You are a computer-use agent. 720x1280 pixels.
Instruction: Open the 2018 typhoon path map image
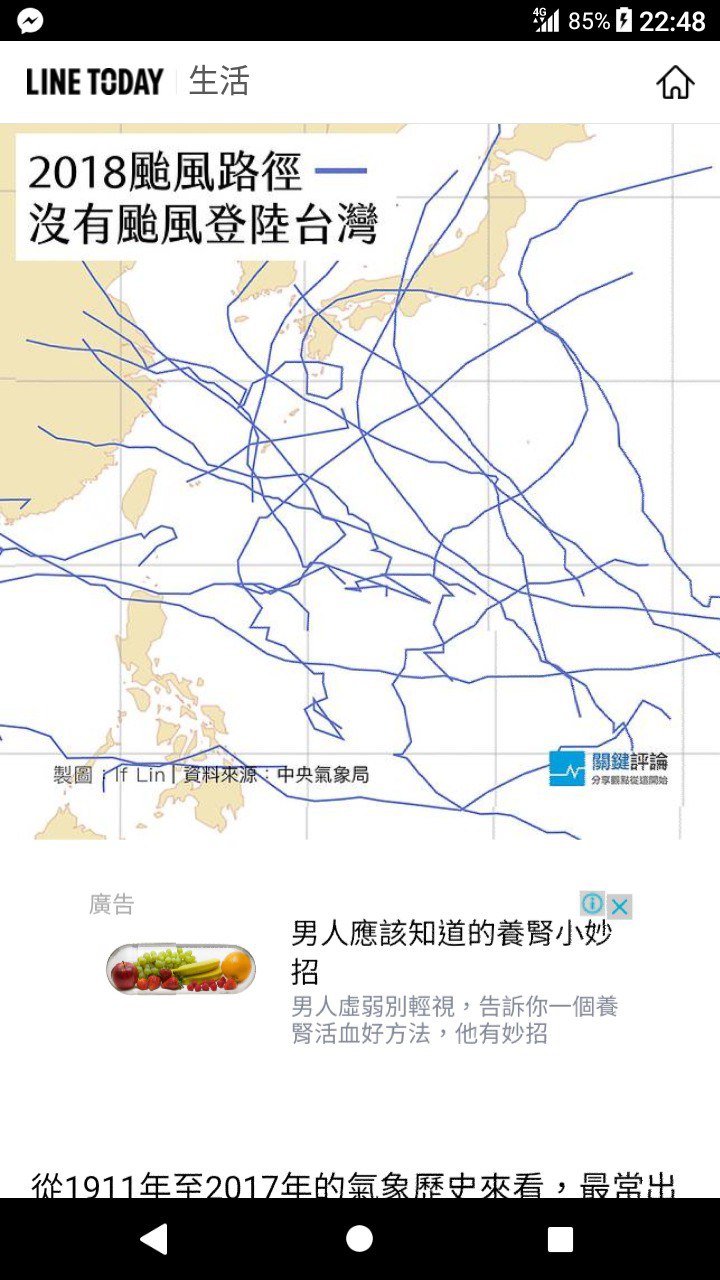[x=360, y=481]
